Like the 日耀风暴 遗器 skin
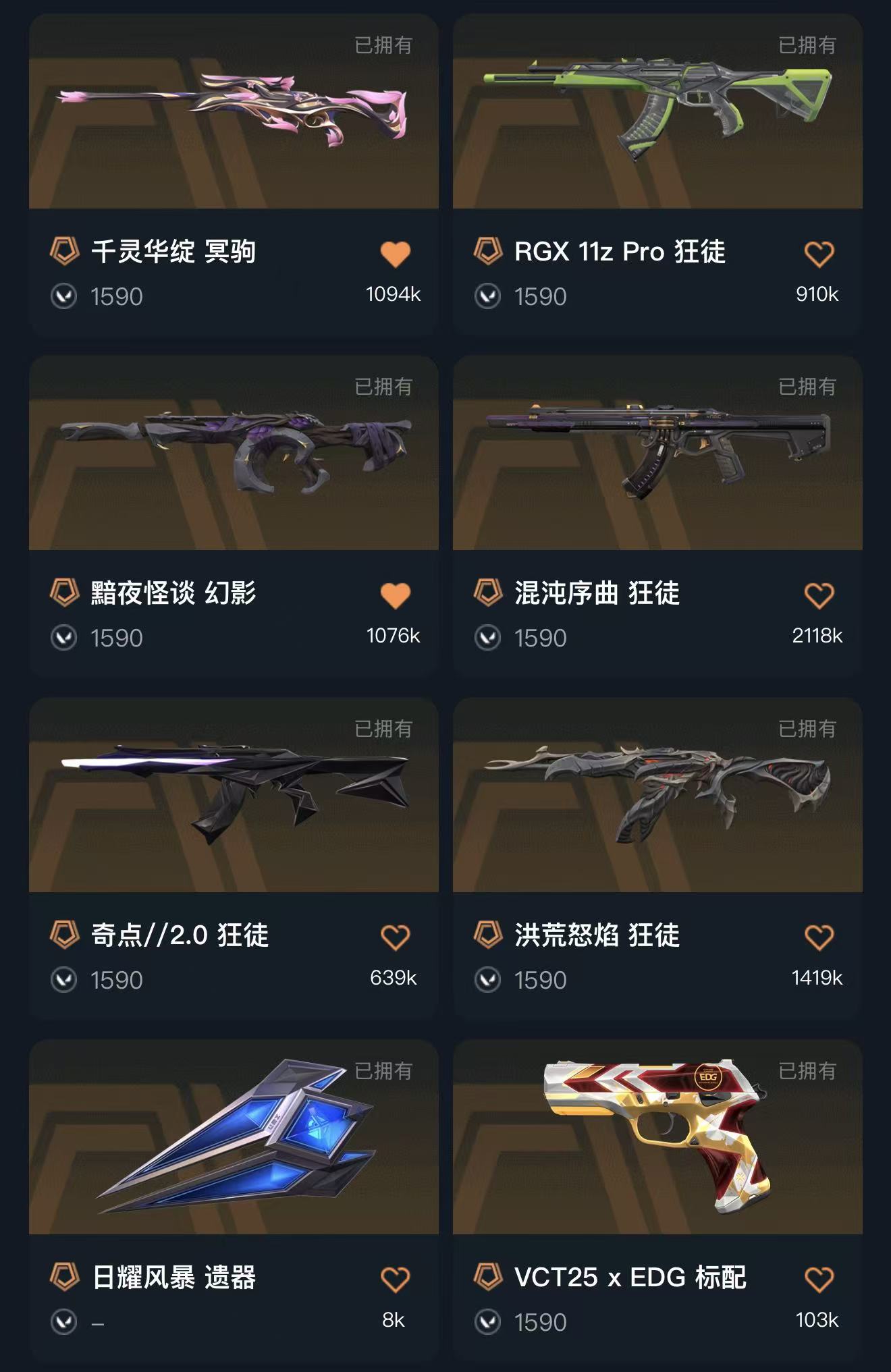 [x=395, y=1280]
